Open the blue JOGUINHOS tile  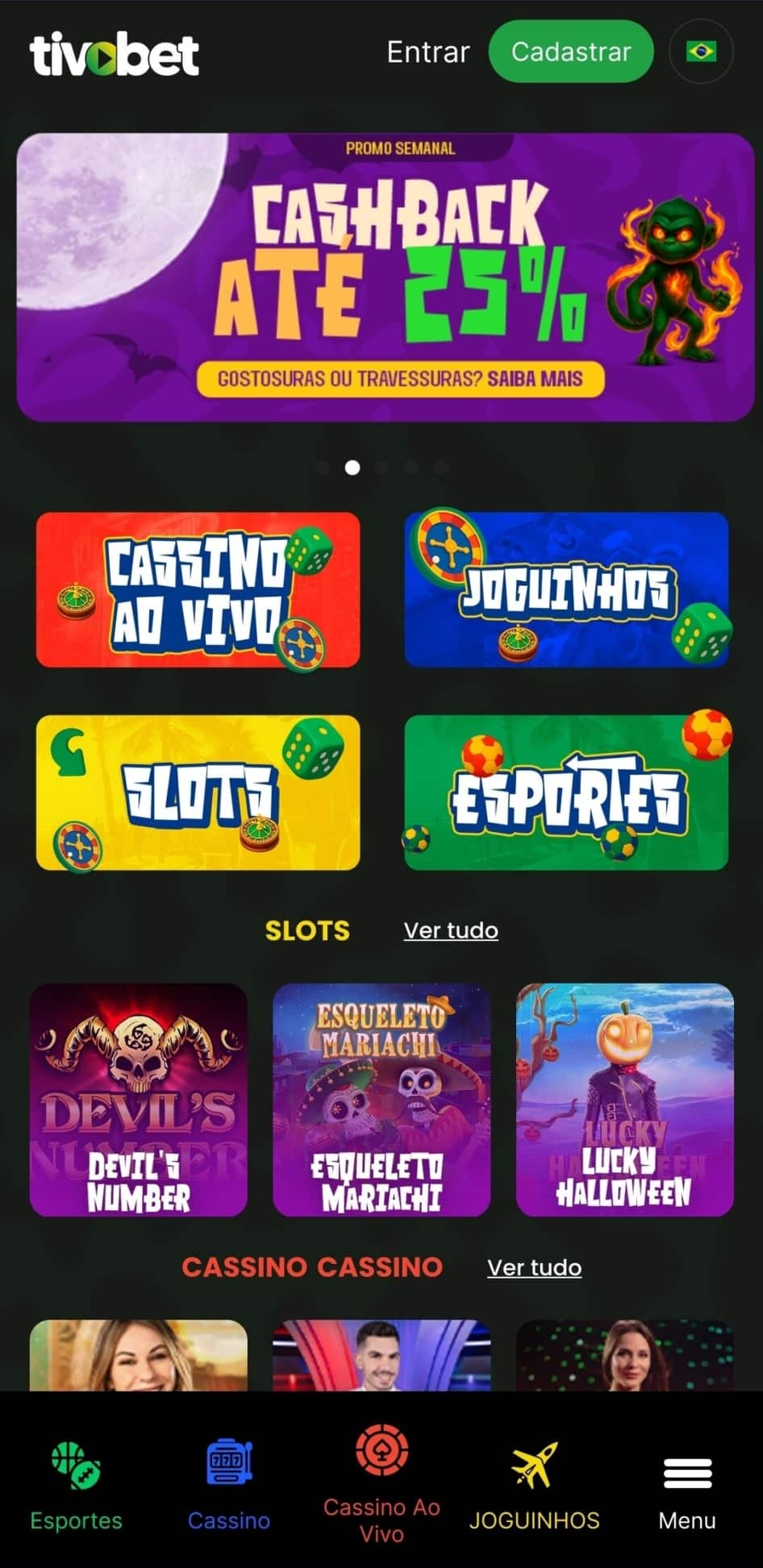click(566, 589)
